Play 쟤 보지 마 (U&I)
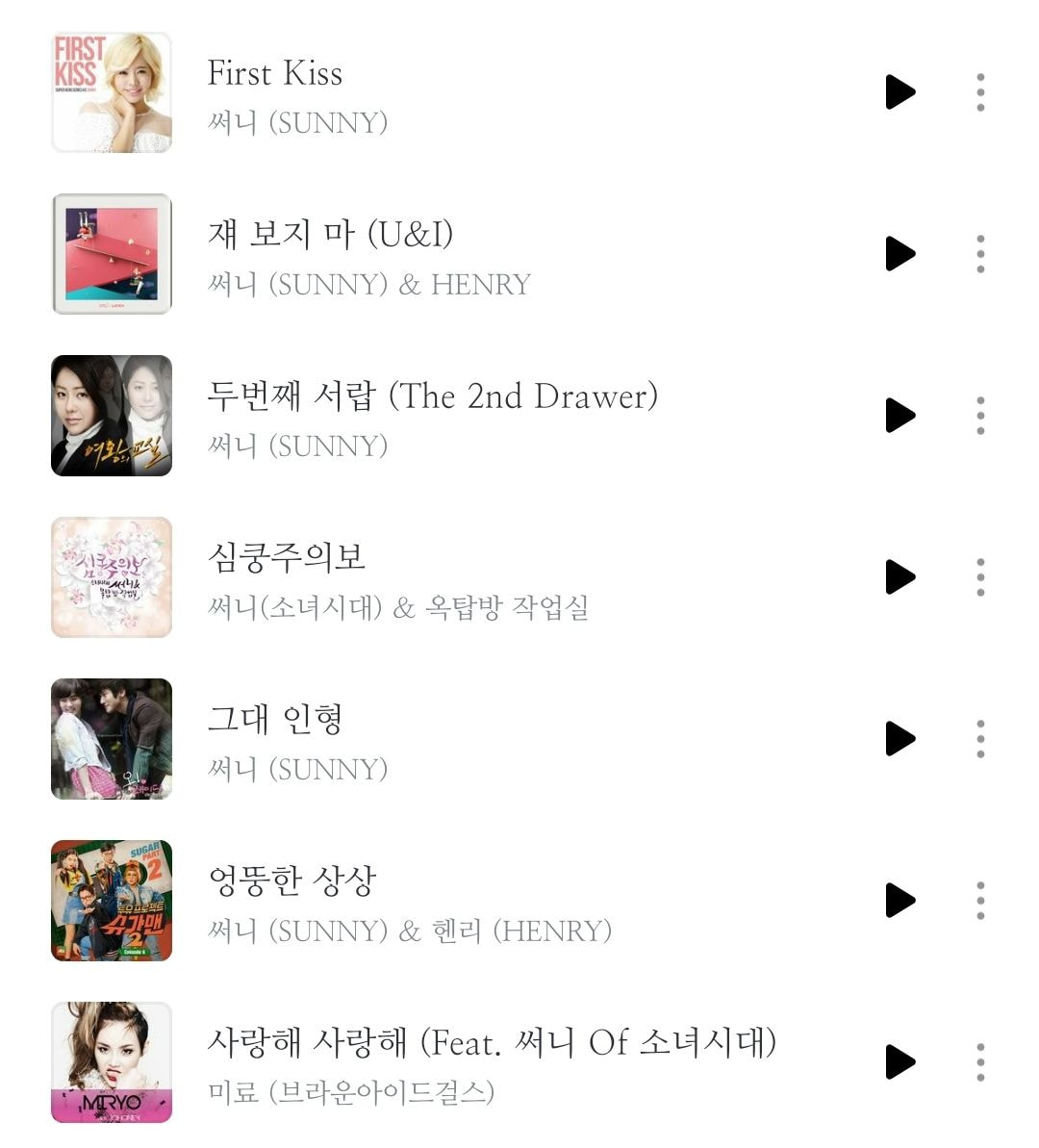 tap(900, 254)
